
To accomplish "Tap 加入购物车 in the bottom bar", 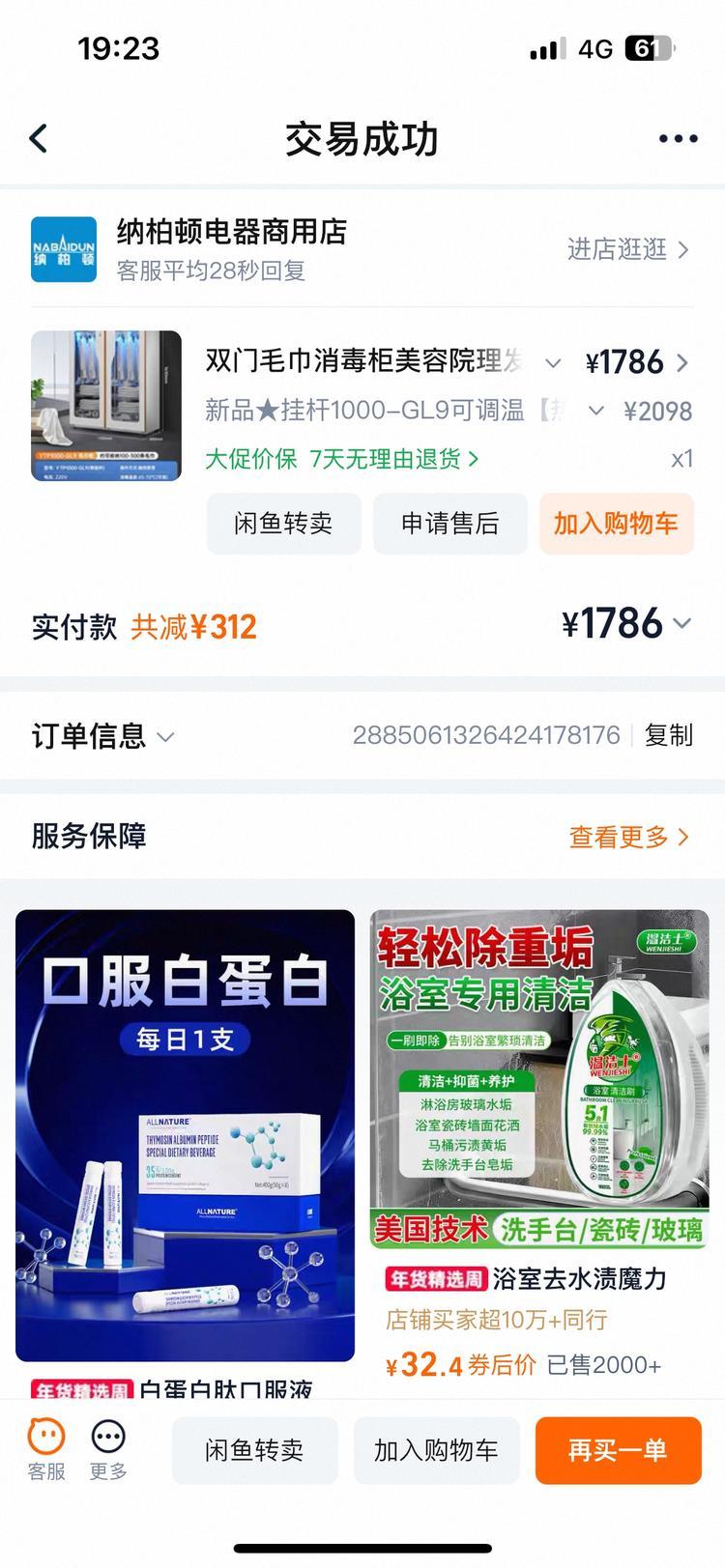I will point(436,1450).
